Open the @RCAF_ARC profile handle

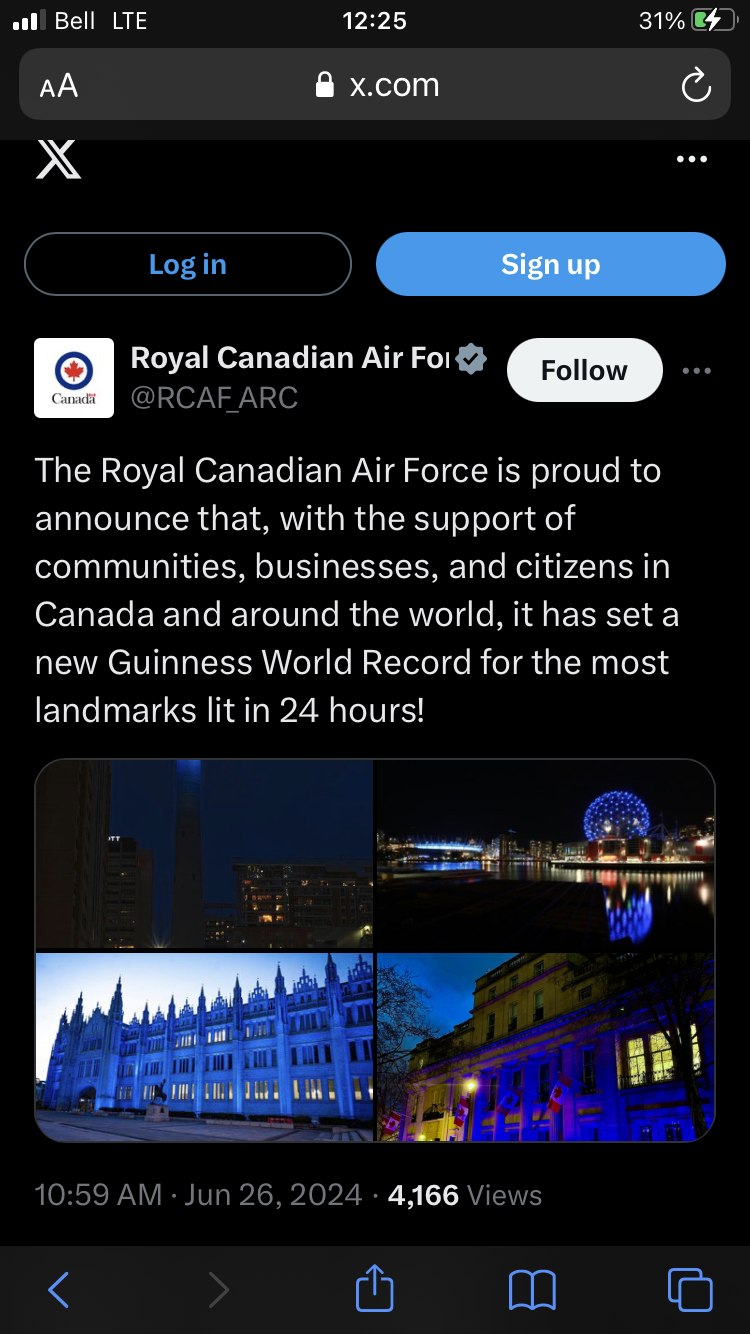coord(214,398)
